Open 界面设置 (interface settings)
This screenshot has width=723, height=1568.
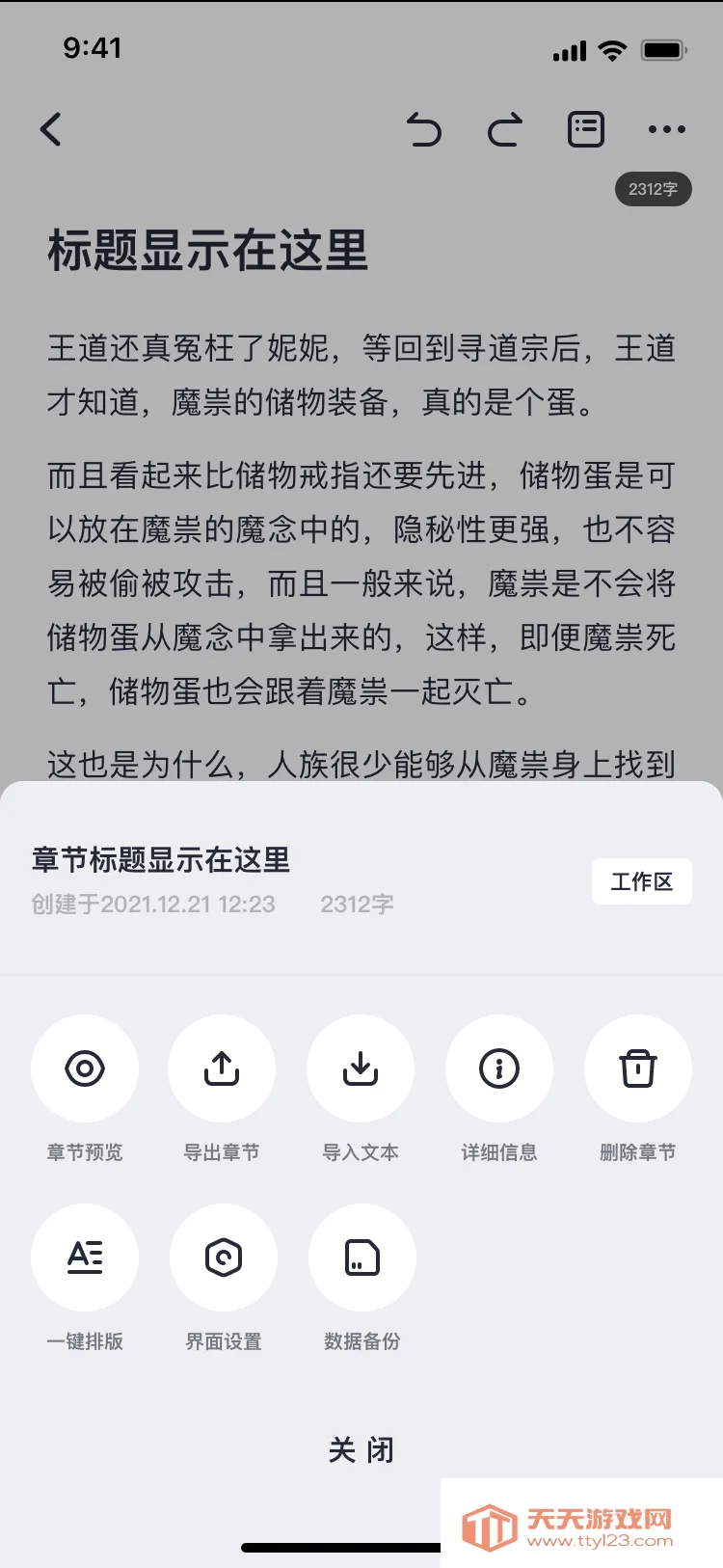223,1257
